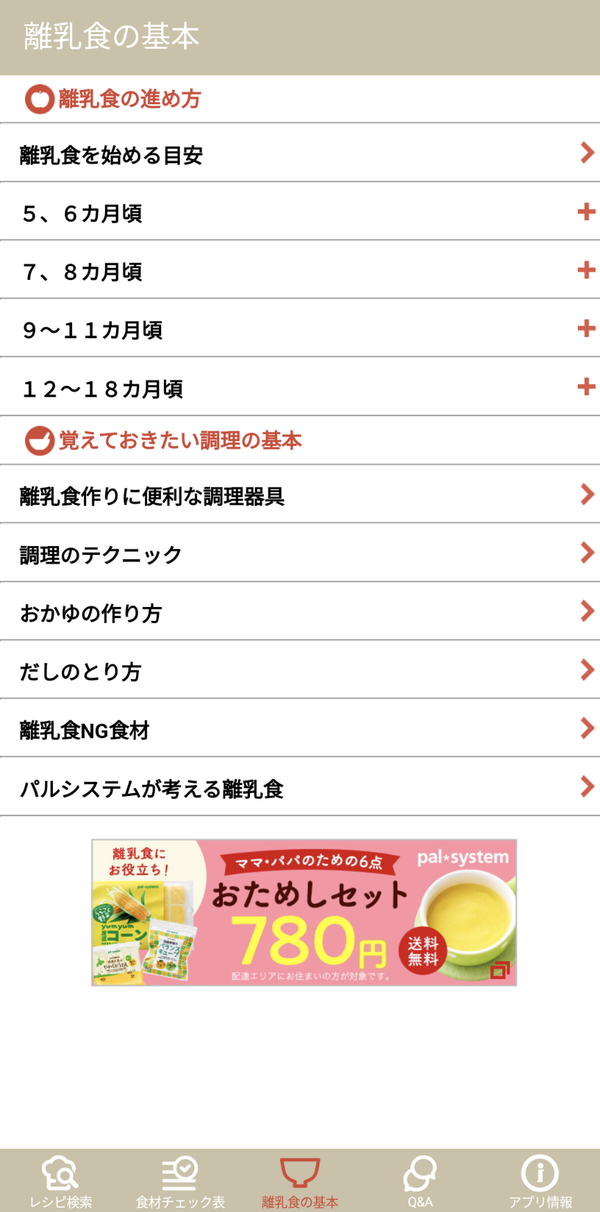Image resolution: width=600 pixels, height=1212 pixels.
Task: Go to the Q&A tab
Action: (420, 1181)
